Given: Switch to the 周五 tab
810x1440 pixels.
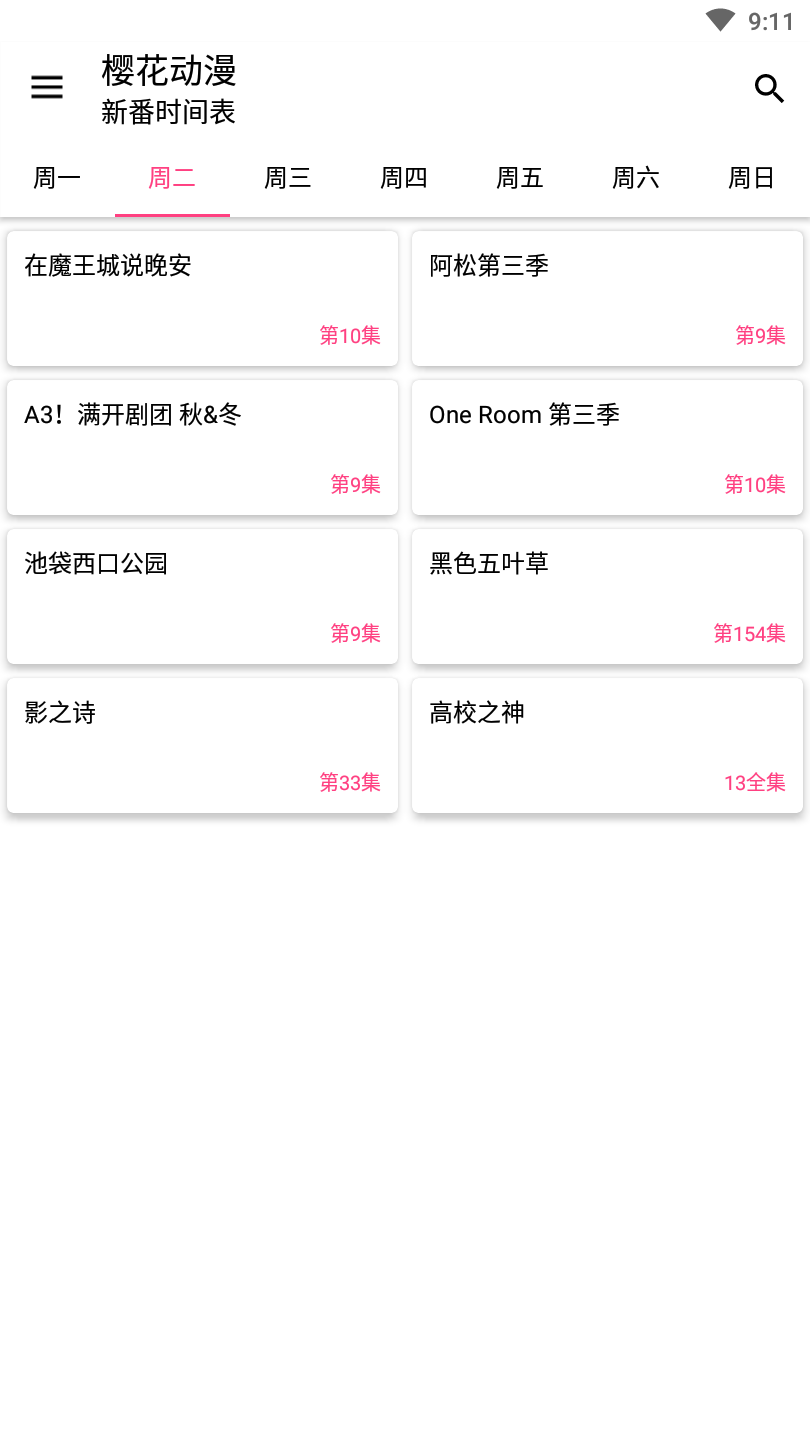Looking at the screenshot, I should pos(520,178).
